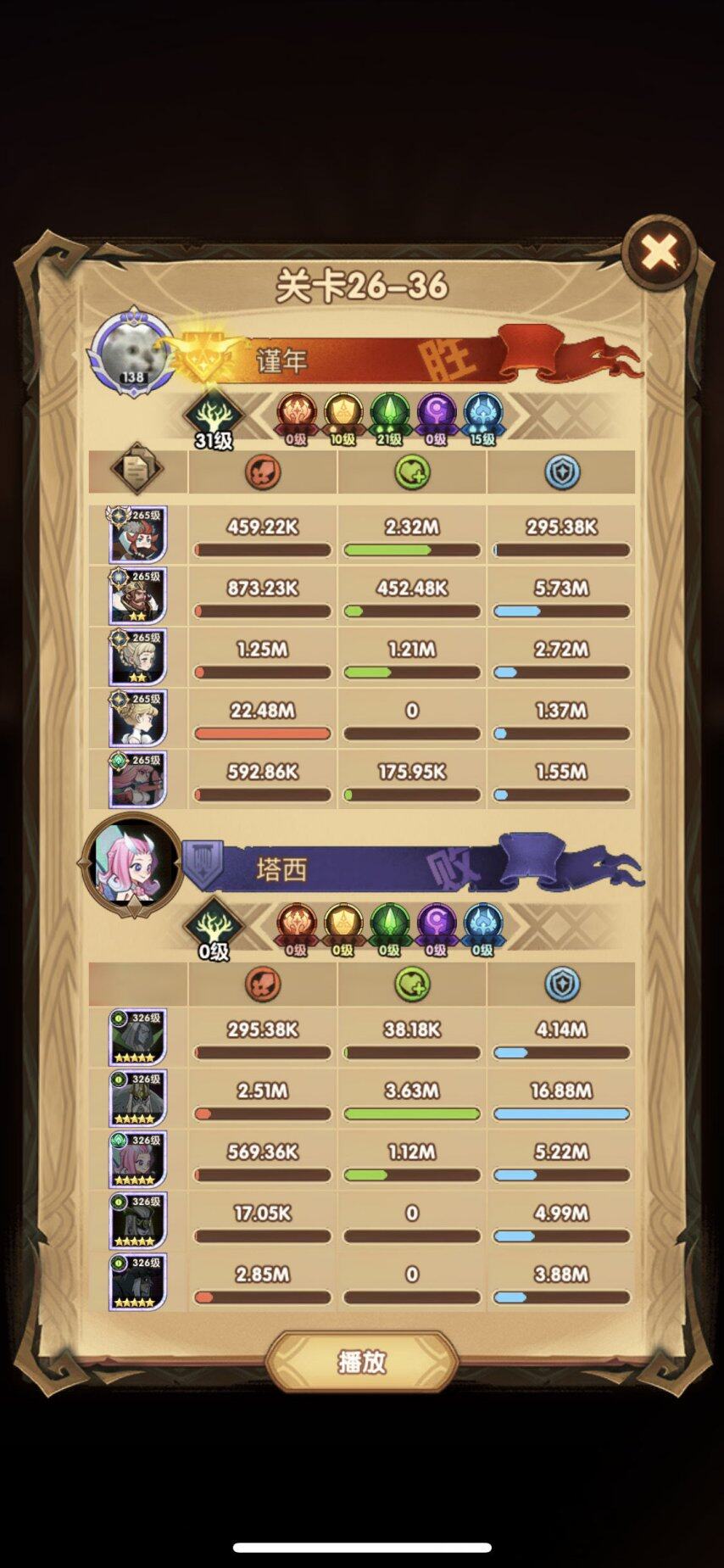The image size is (724, 1568).
Task: Tap the hero who healed 2.32M
Action: [x=137, y=535]
